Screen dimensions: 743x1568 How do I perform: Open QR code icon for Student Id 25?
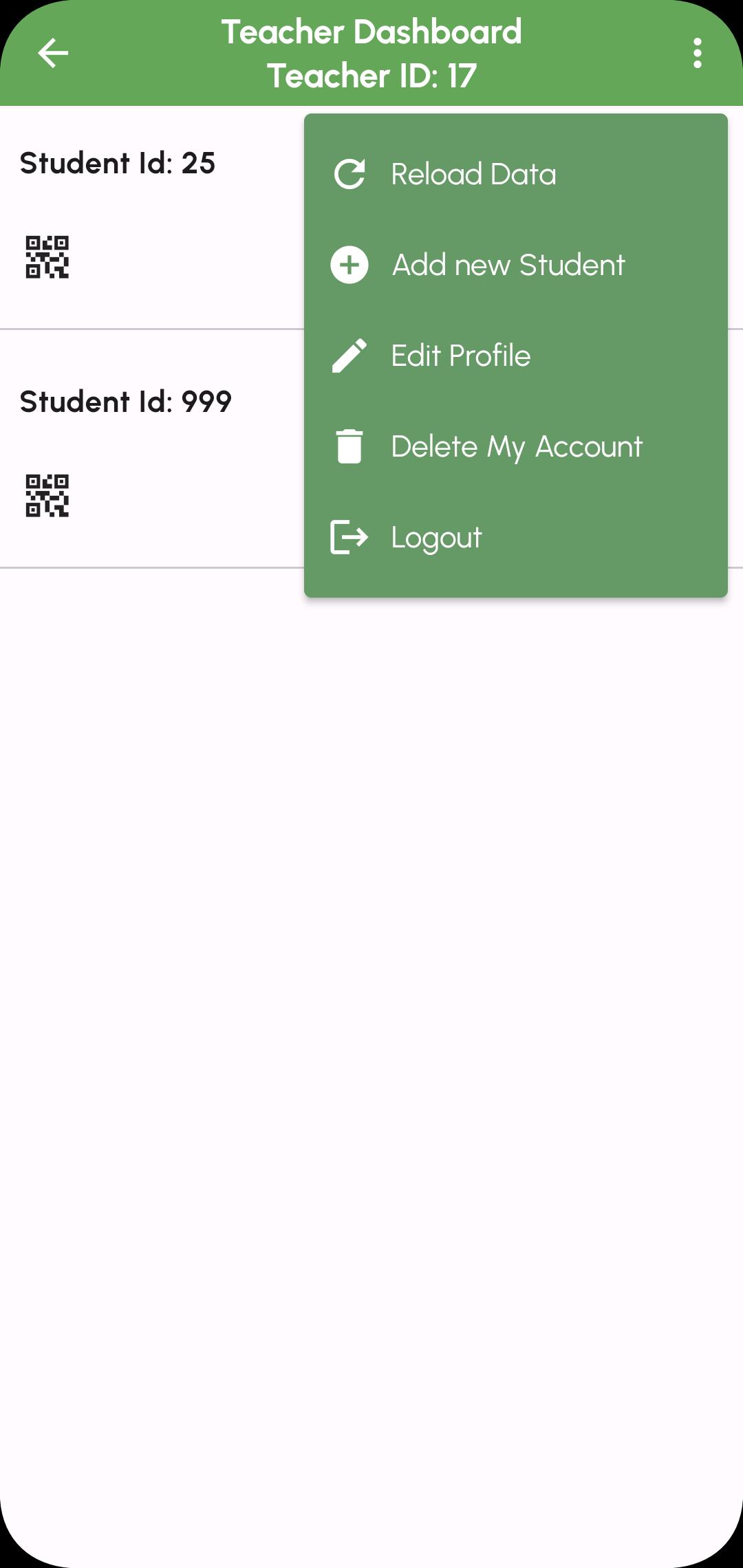pyautogui.click(x=47, y=257)
